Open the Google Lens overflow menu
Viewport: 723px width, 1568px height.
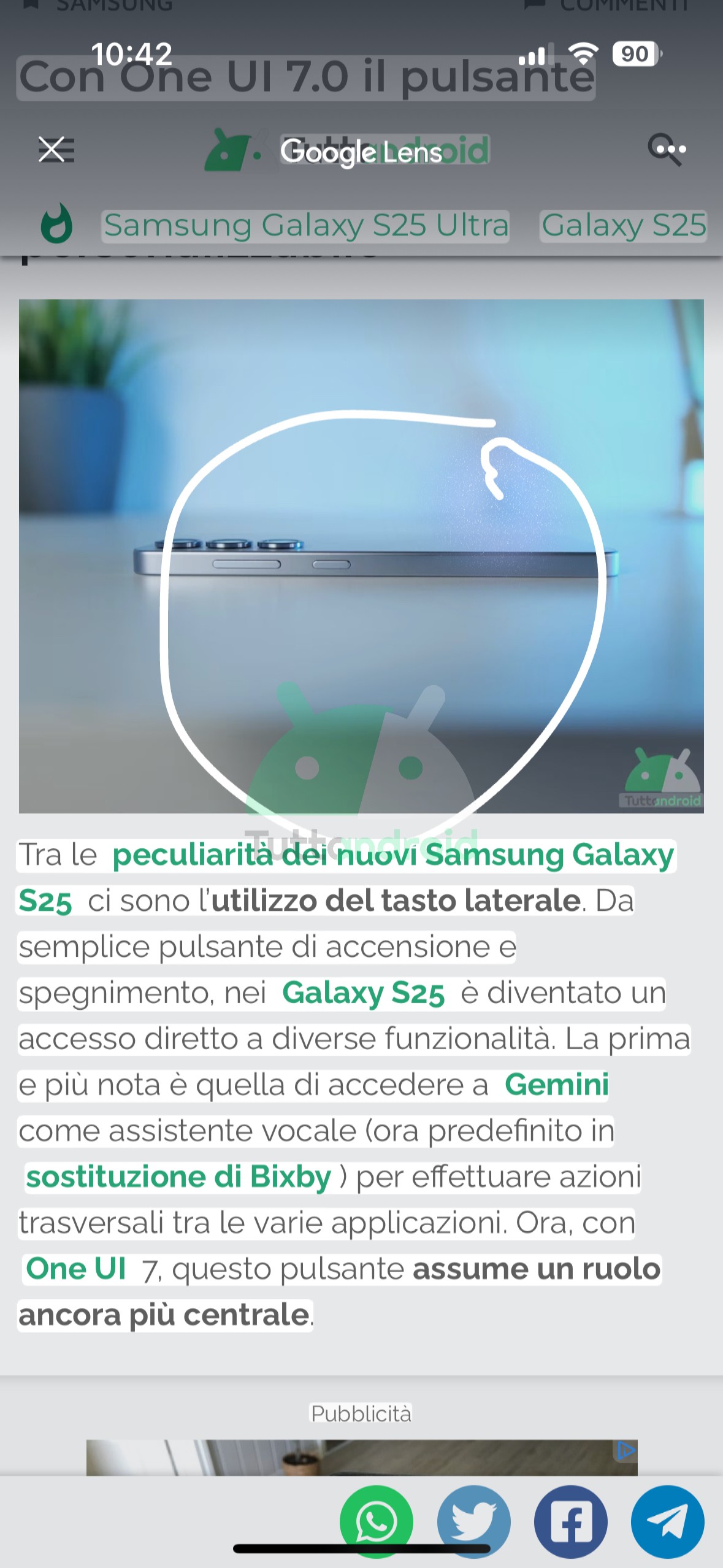tap(668, 149)
